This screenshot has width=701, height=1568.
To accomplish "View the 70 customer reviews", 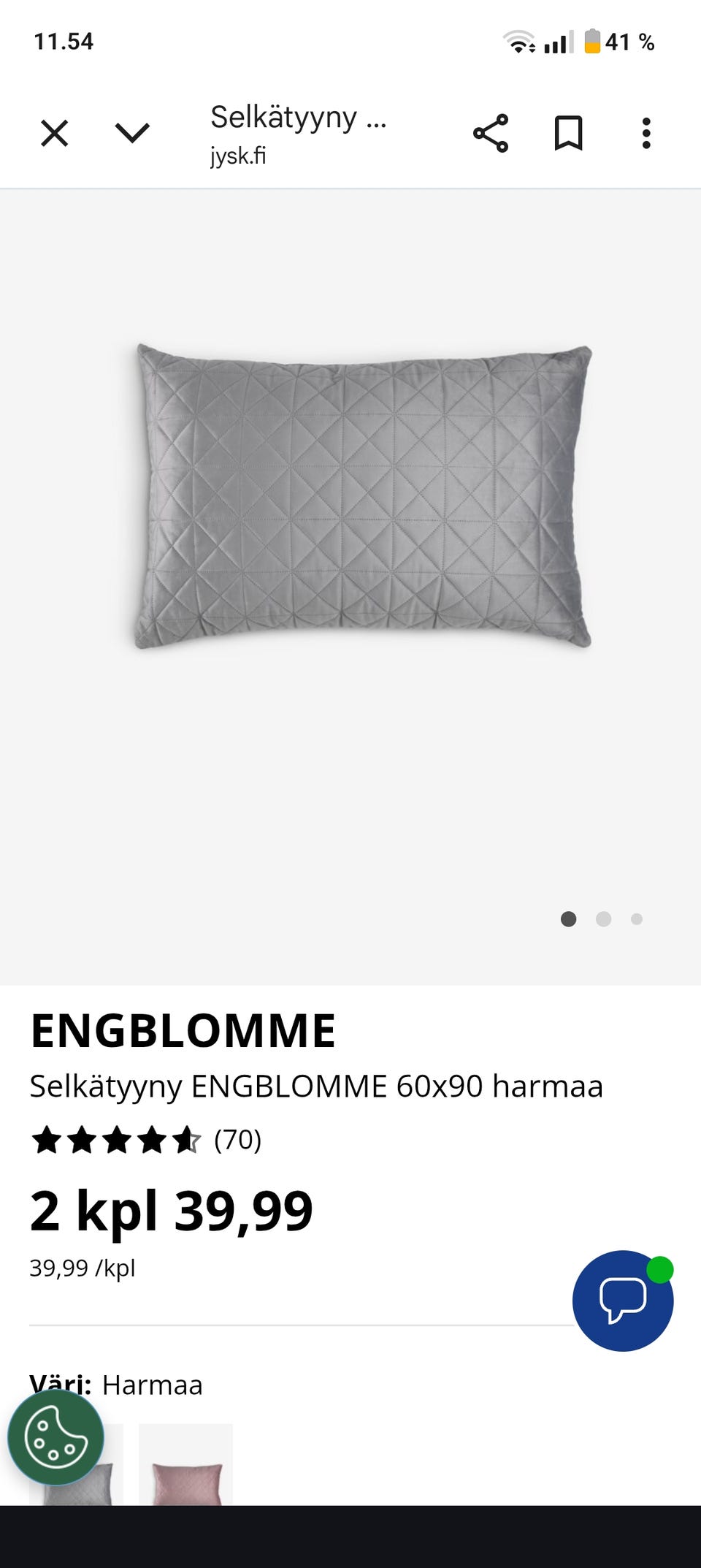I will point(237,1139).
